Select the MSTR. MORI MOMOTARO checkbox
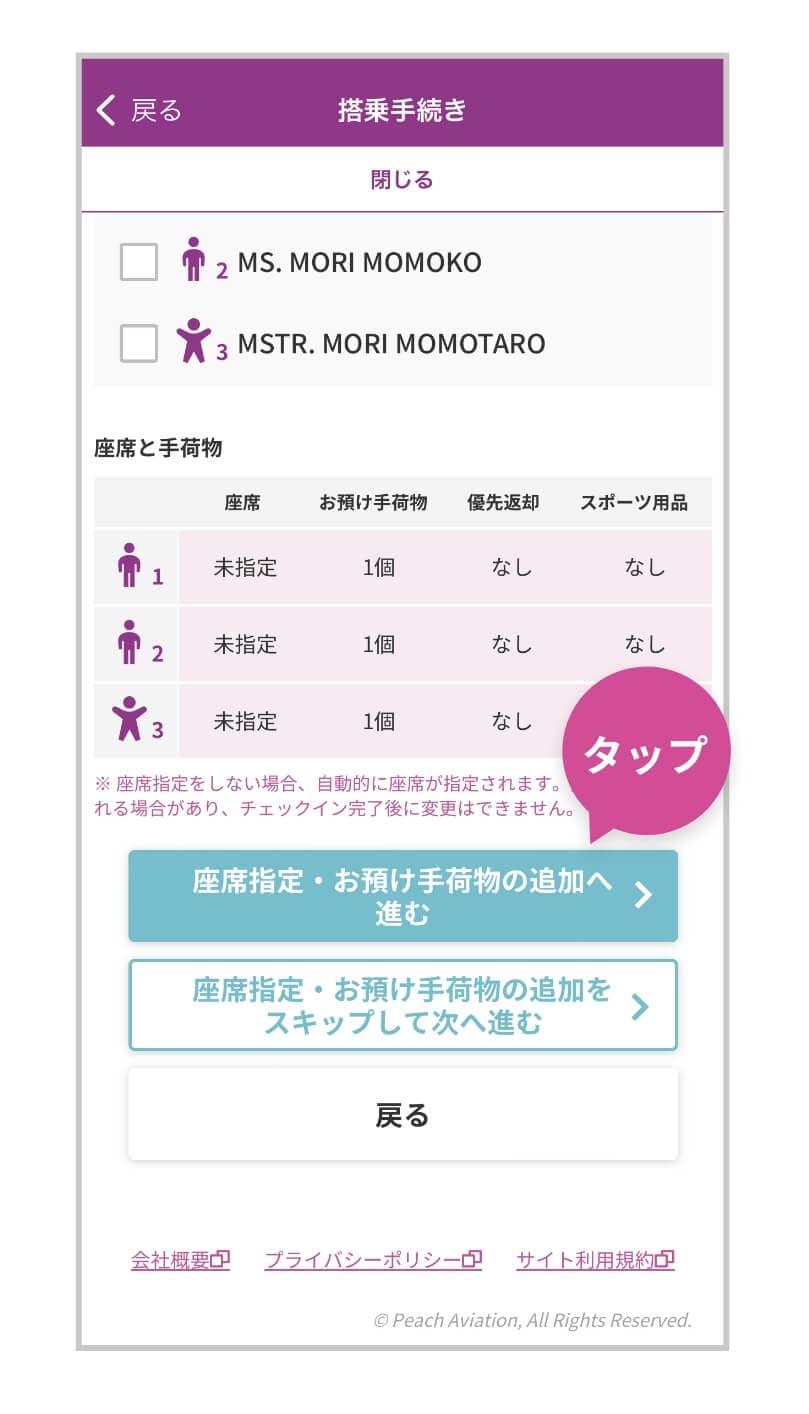Image resolution: width=809 pixels, height=1414 pixels. pyautogui.click(x=139, y=344)
